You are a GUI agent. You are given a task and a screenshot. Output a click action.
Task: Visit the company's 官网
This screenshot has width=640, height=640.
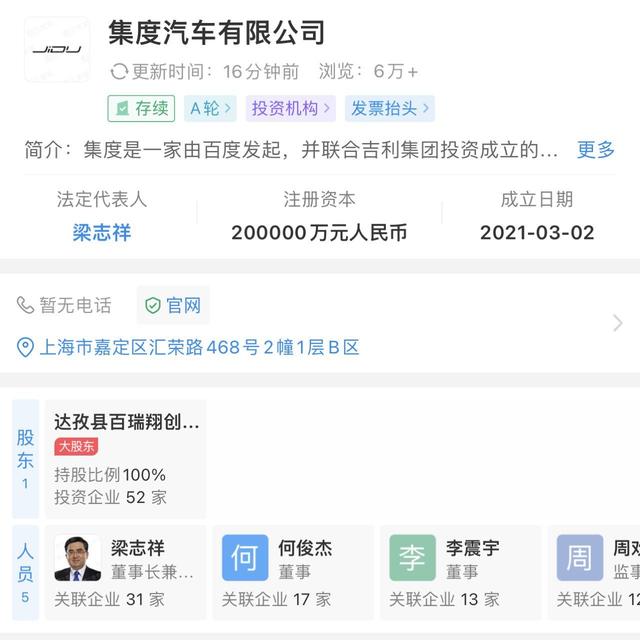click(x=174, y=305)
